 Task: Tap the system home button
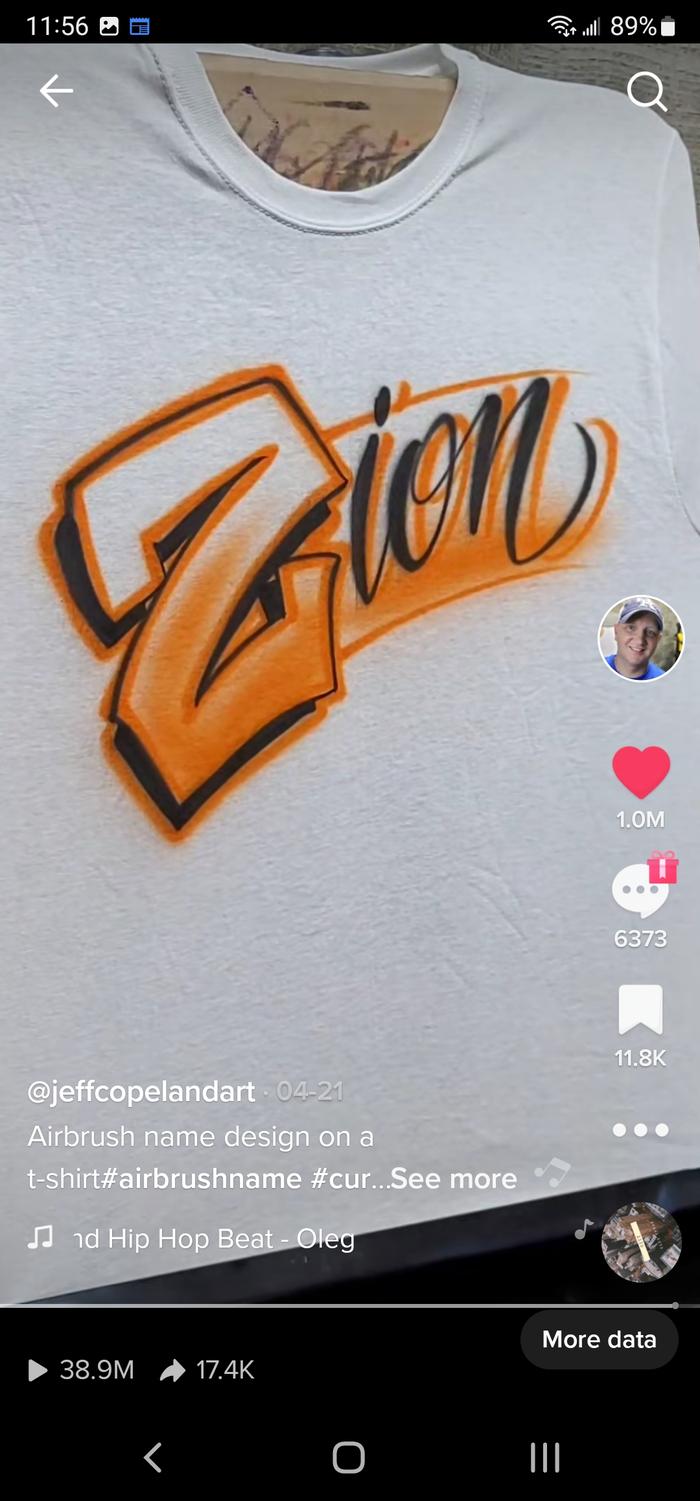pyautogui.click(x=348, y=1457)
